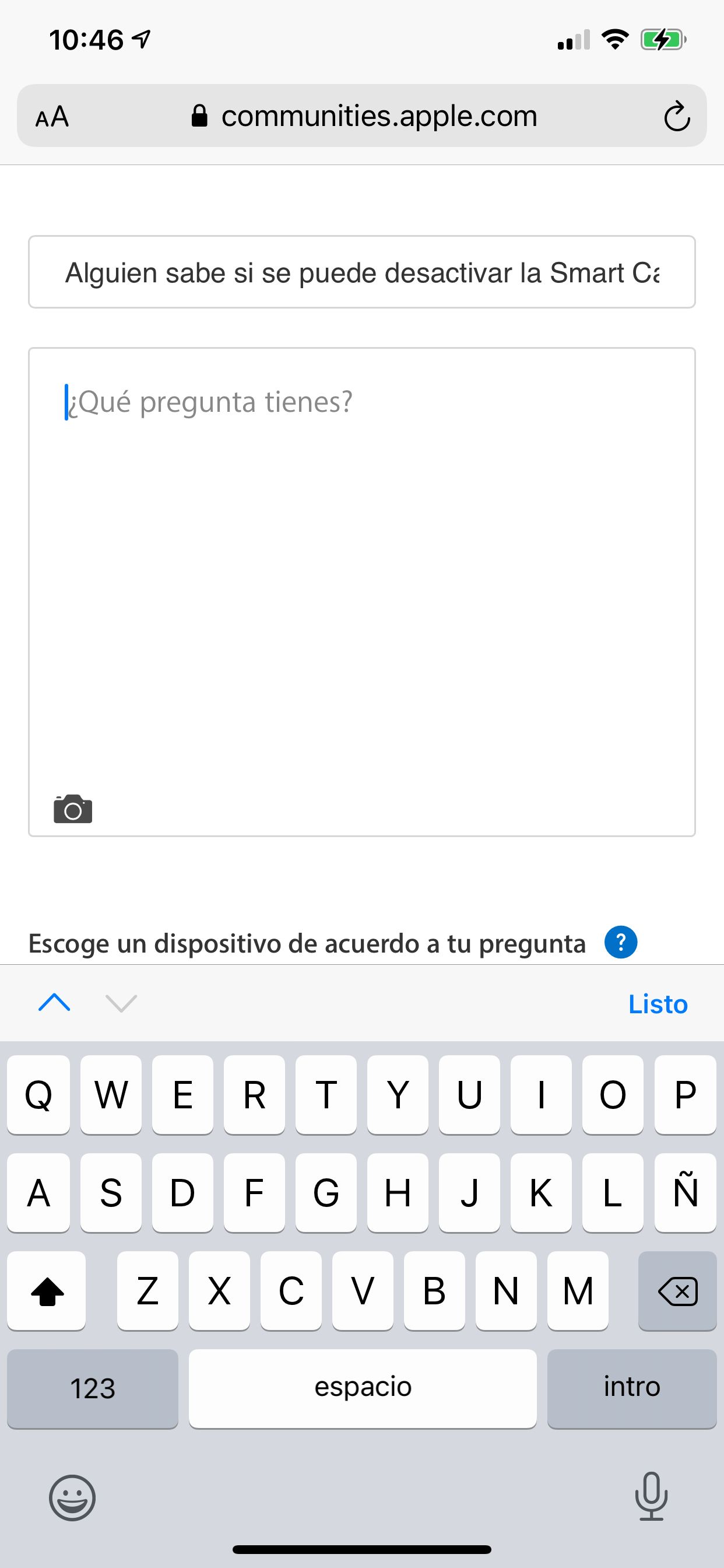Edit the question title field

pos(361,272)
